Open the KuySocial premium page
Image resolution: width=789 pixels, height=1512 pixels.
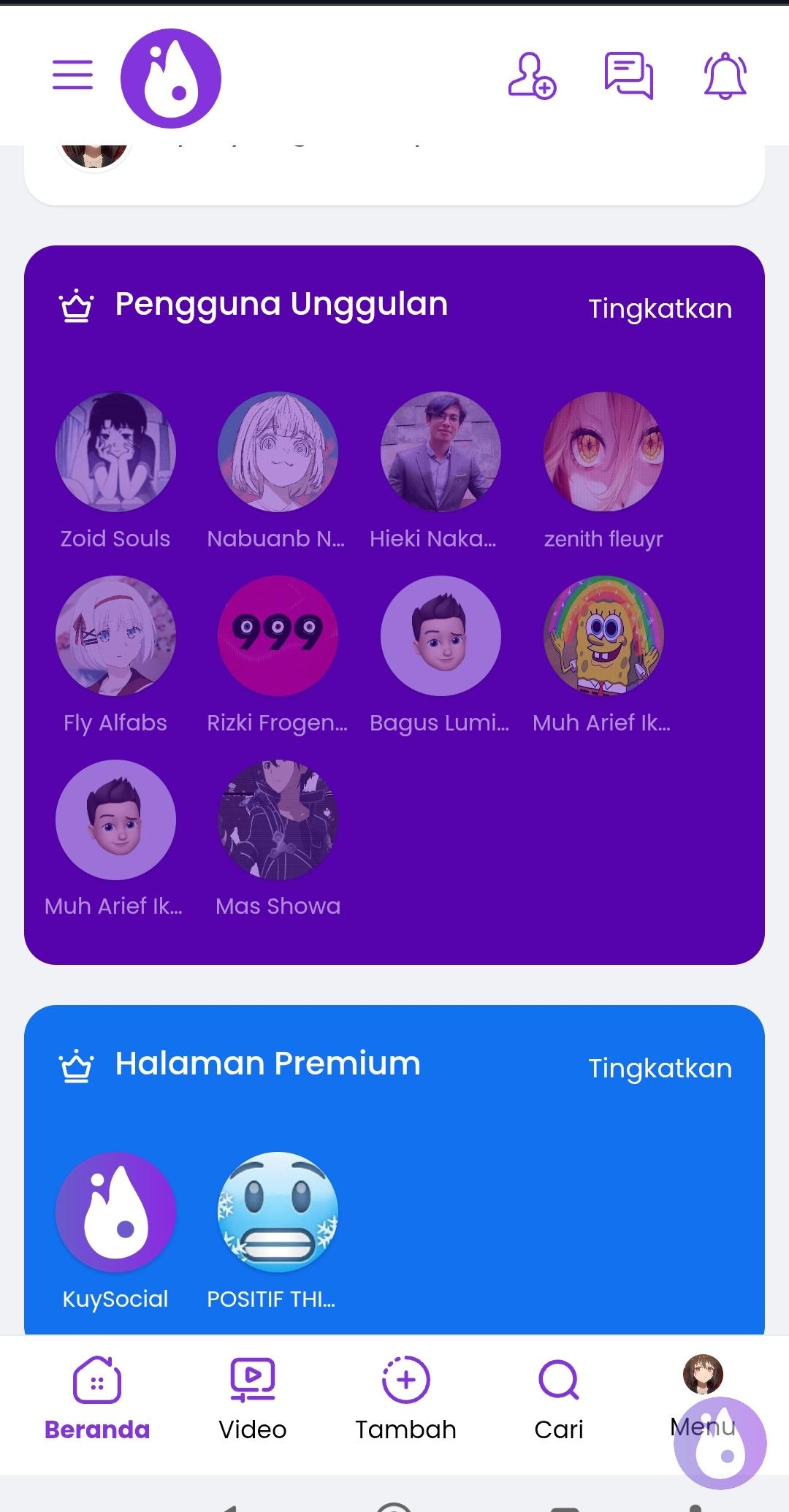pos(115,1213)
